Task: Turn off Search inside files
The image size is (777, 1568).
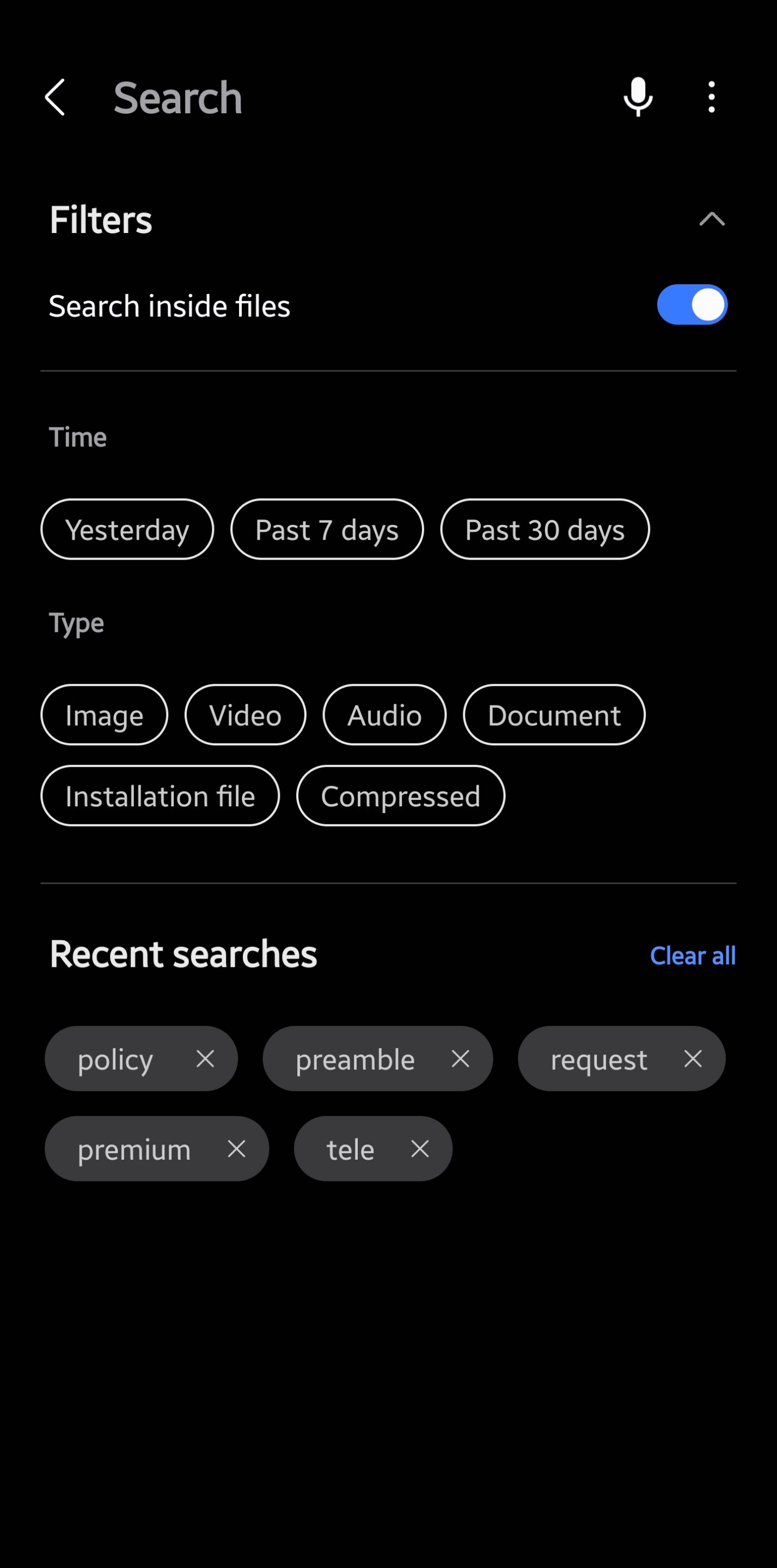Action: point(692,304)
